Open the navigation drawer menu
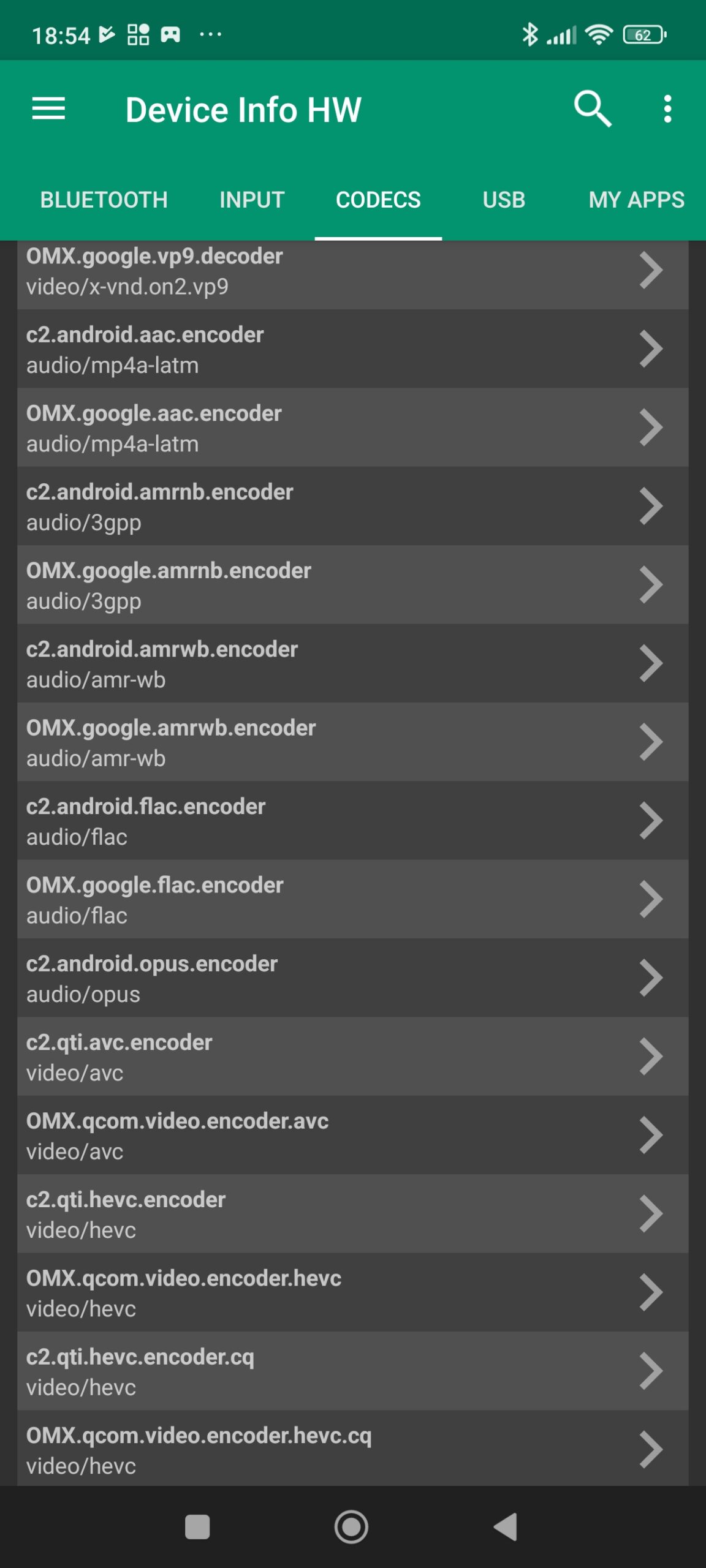Screen dimensions: 706x1568 pyautogui.click(x=48, y=109)
